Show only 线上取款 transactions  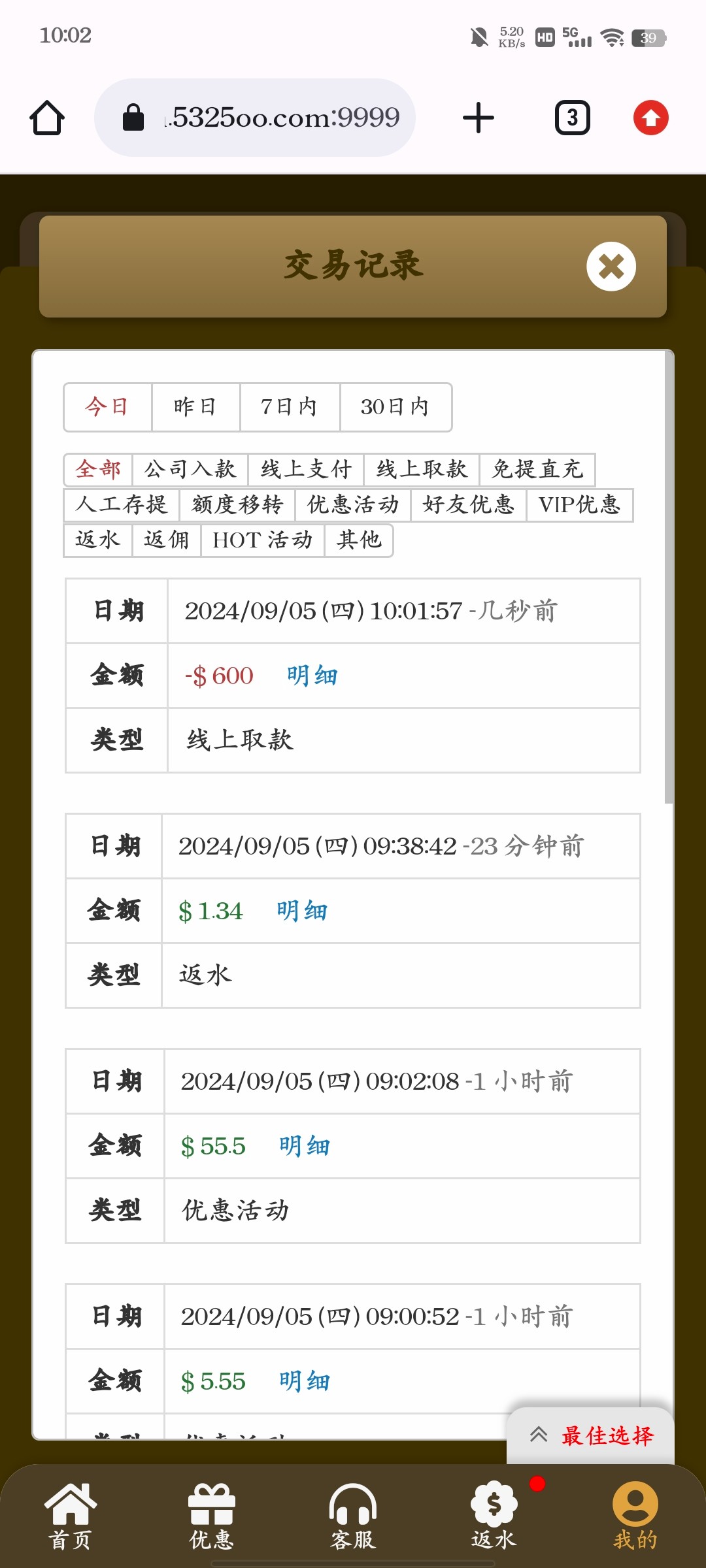click(422, 469)
